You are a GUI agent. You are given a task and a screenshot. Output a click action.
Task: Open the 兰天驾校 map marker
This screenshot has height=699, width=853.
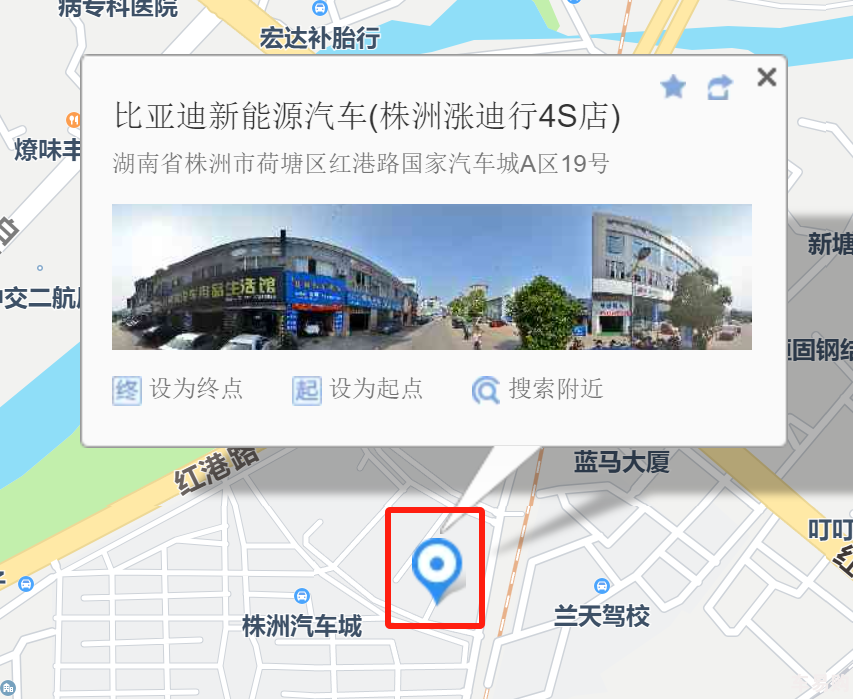click(x=602, y=586)
